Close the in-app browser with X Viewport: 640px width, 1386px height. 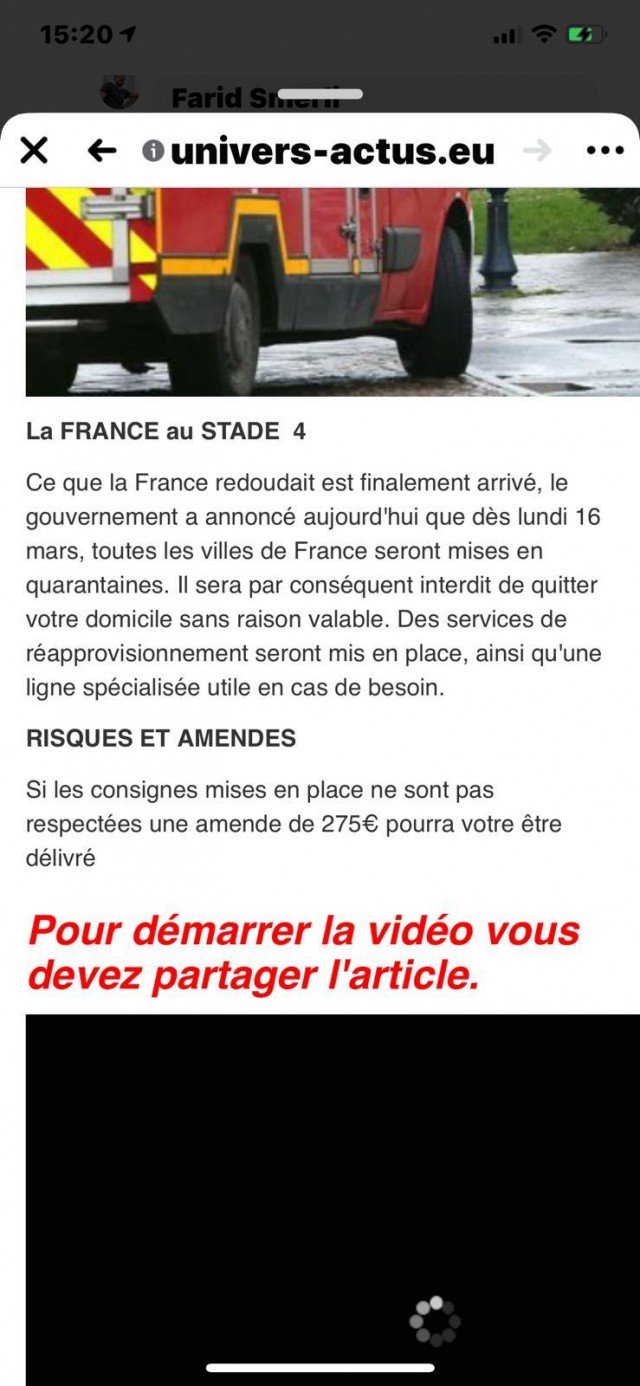(34, 151)
